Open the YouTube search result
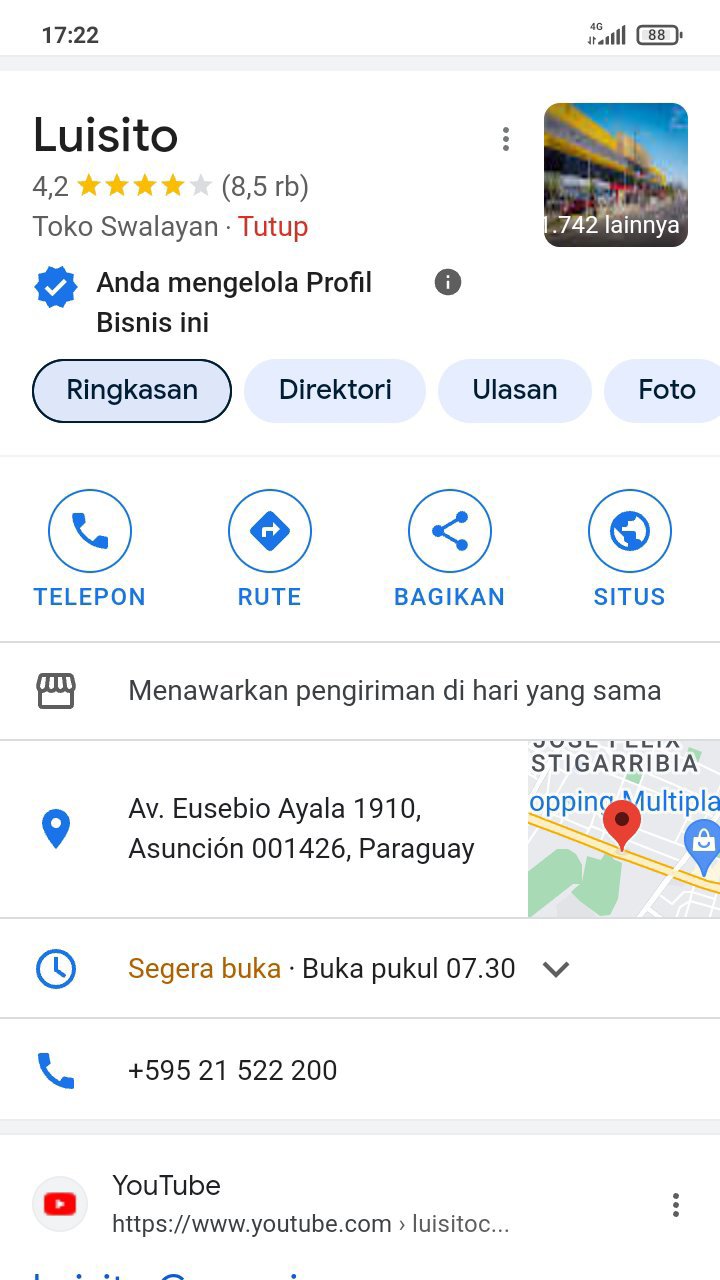720x1280 pixels. (310, 1204)
